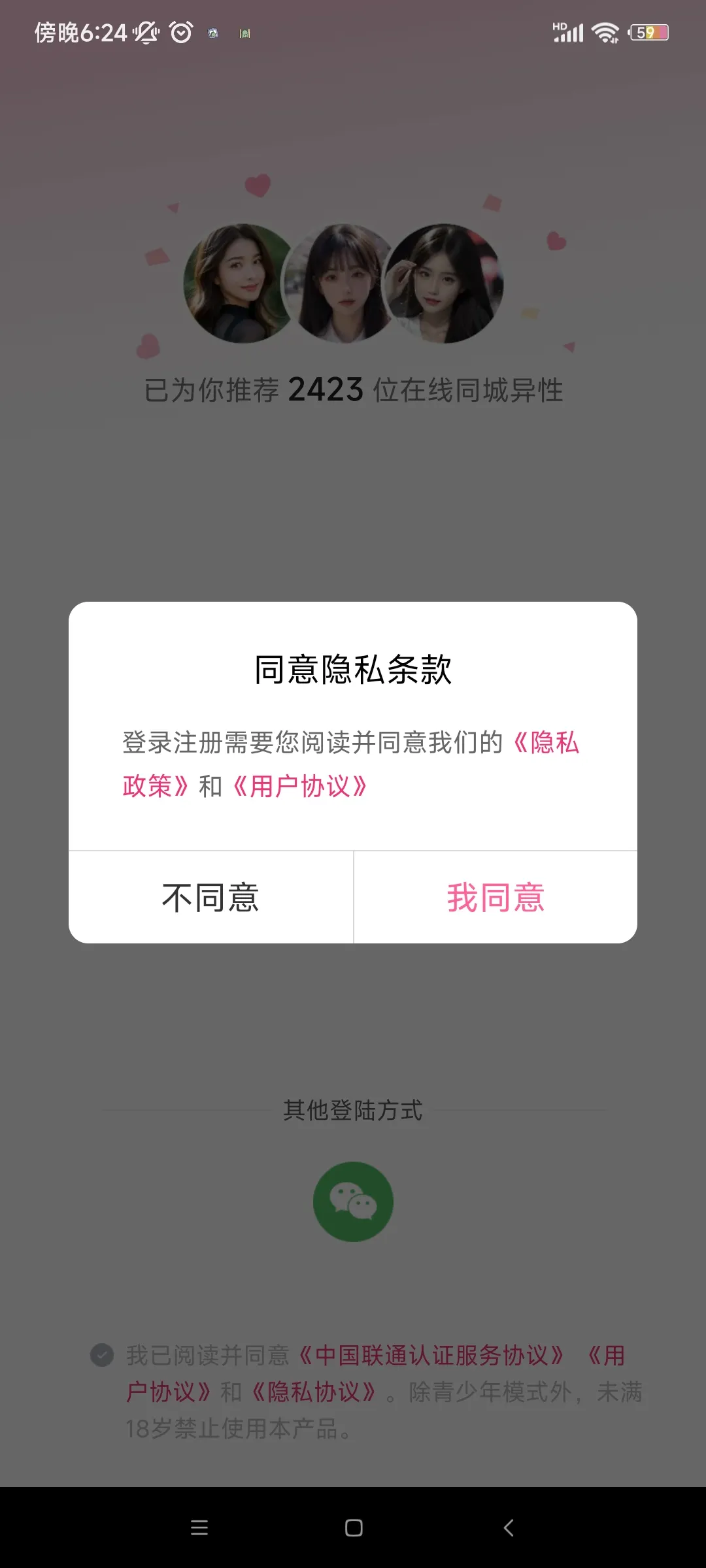Go to the system home screen

tap(354, 1527)
